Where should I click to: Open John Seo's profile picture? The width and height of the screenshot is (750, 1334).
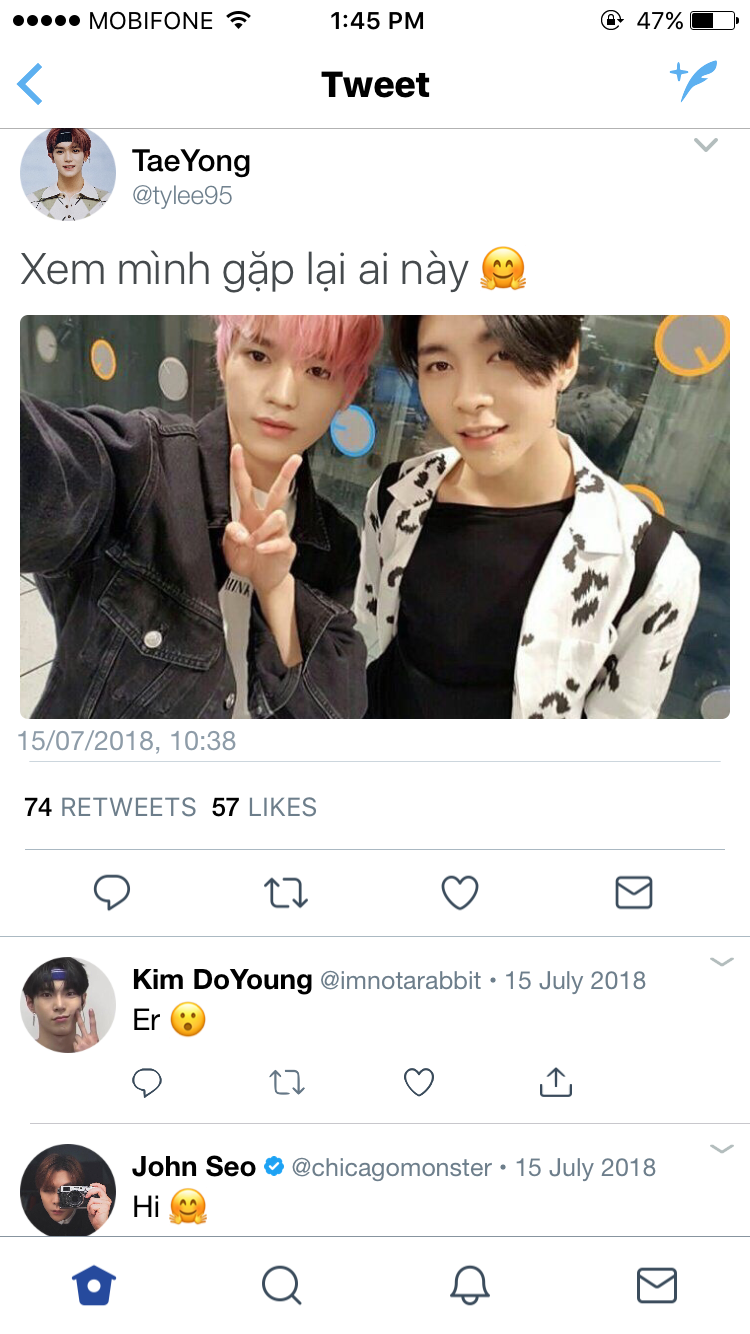coord(68,1190)
